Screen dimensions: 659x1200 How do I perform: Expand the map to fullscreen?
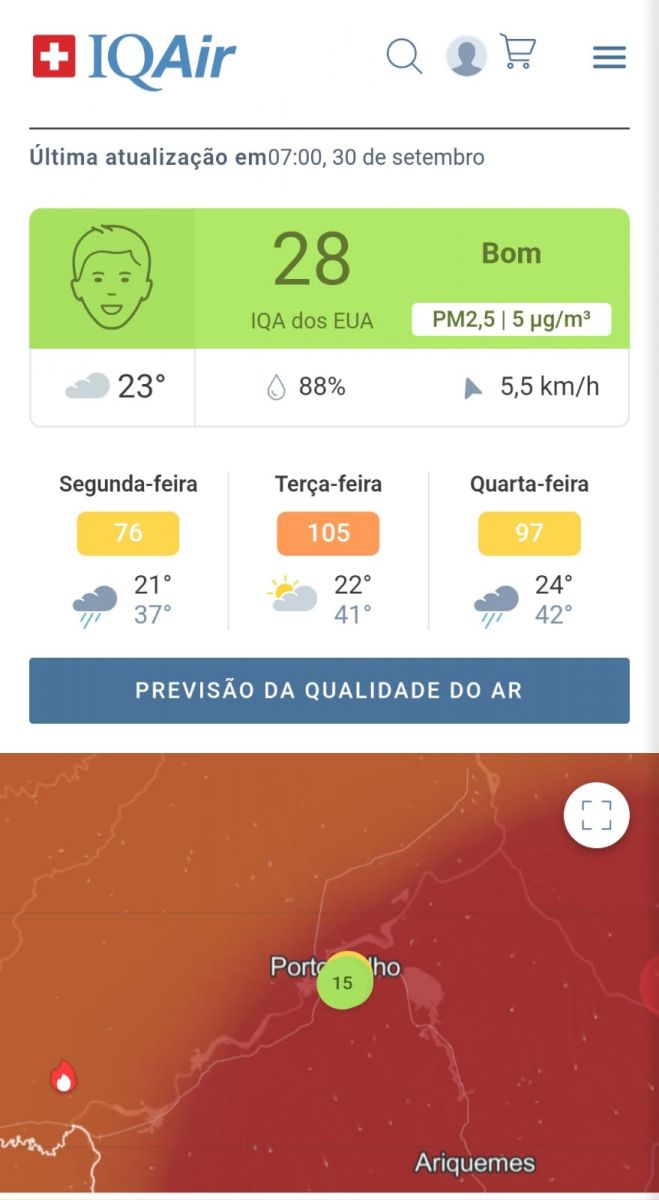point(596,815)
